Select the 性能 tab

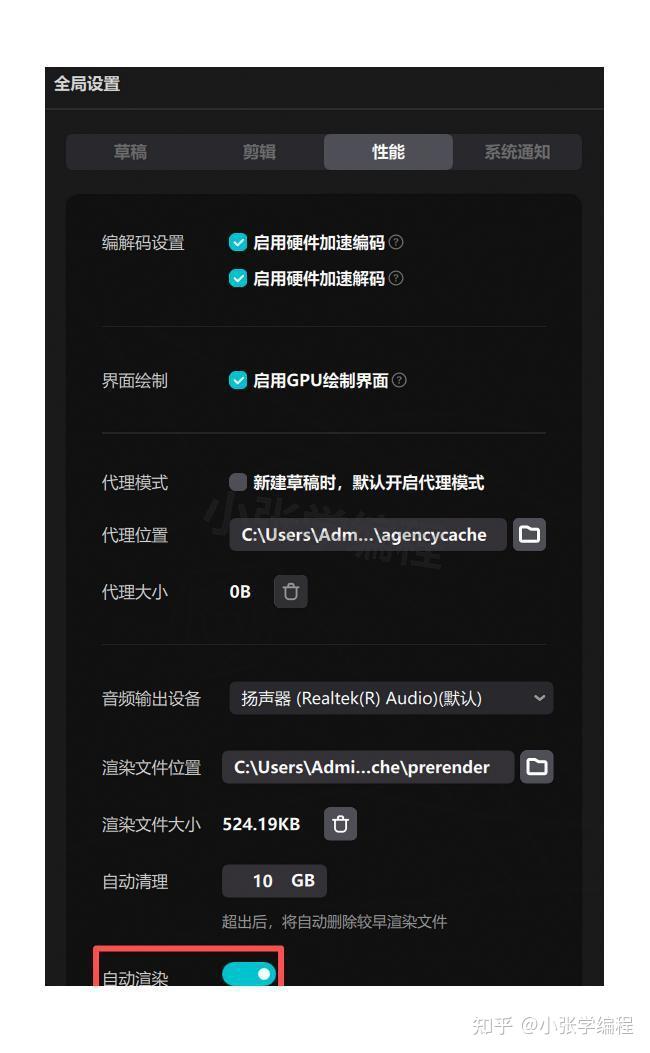coord(388,152)
